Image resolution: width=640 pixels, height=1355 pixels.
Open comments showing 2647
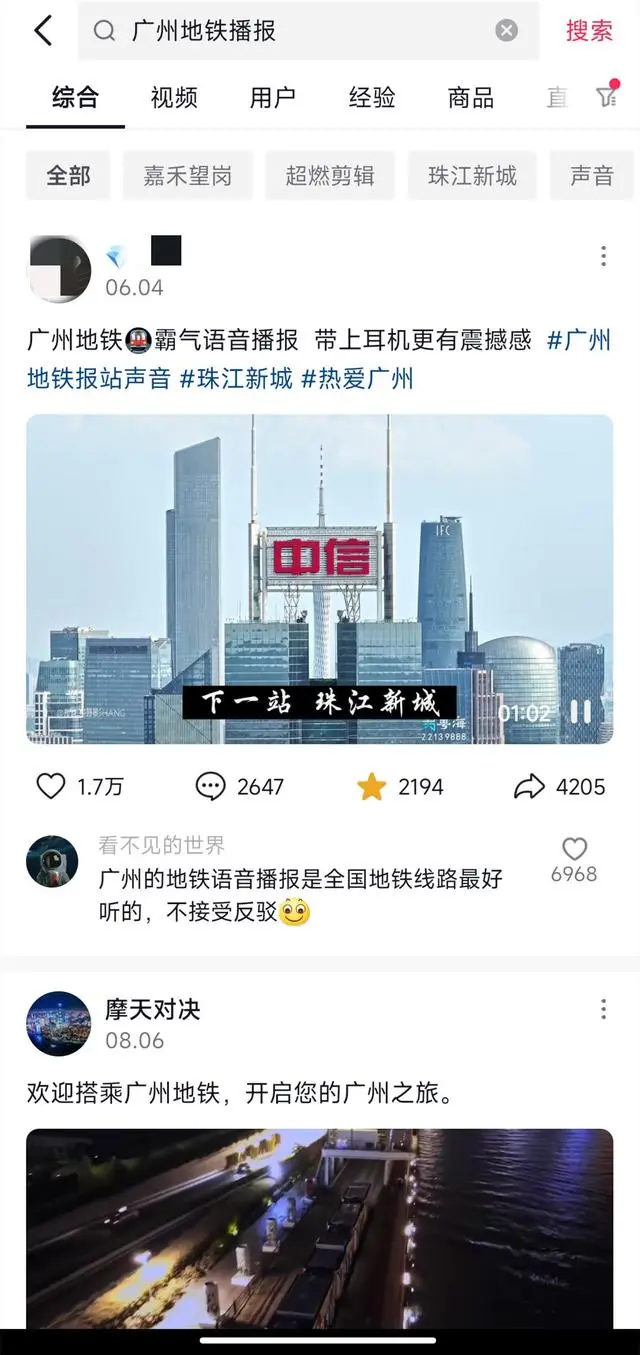pos(210,787)
